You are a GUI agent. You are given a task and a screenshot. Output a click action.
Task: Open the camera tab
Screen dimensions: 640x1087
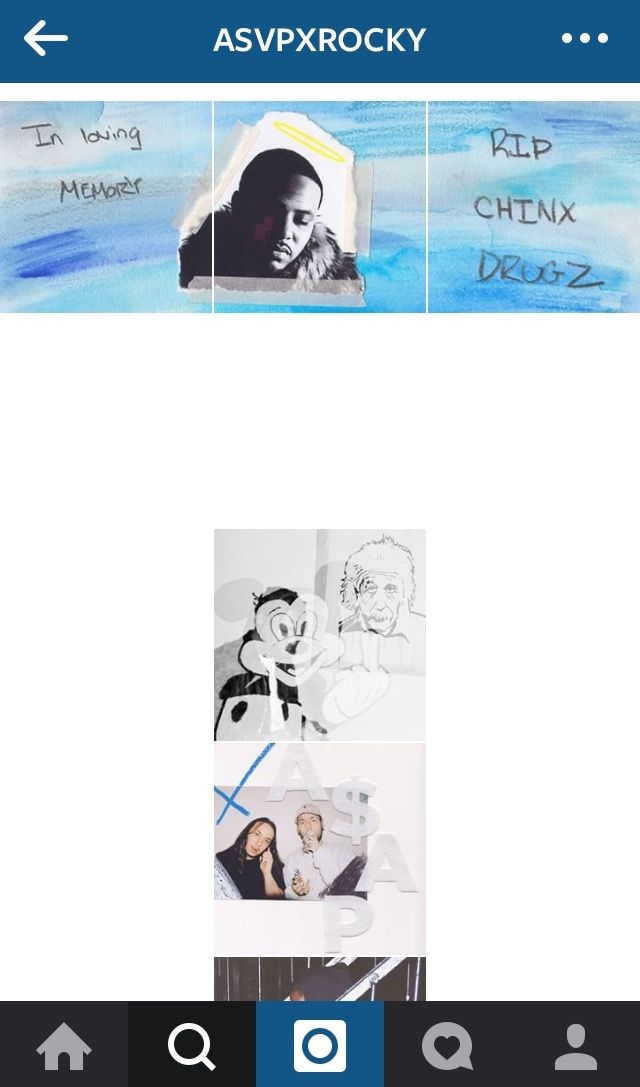pyautogui.click(x=320, y=1045)
